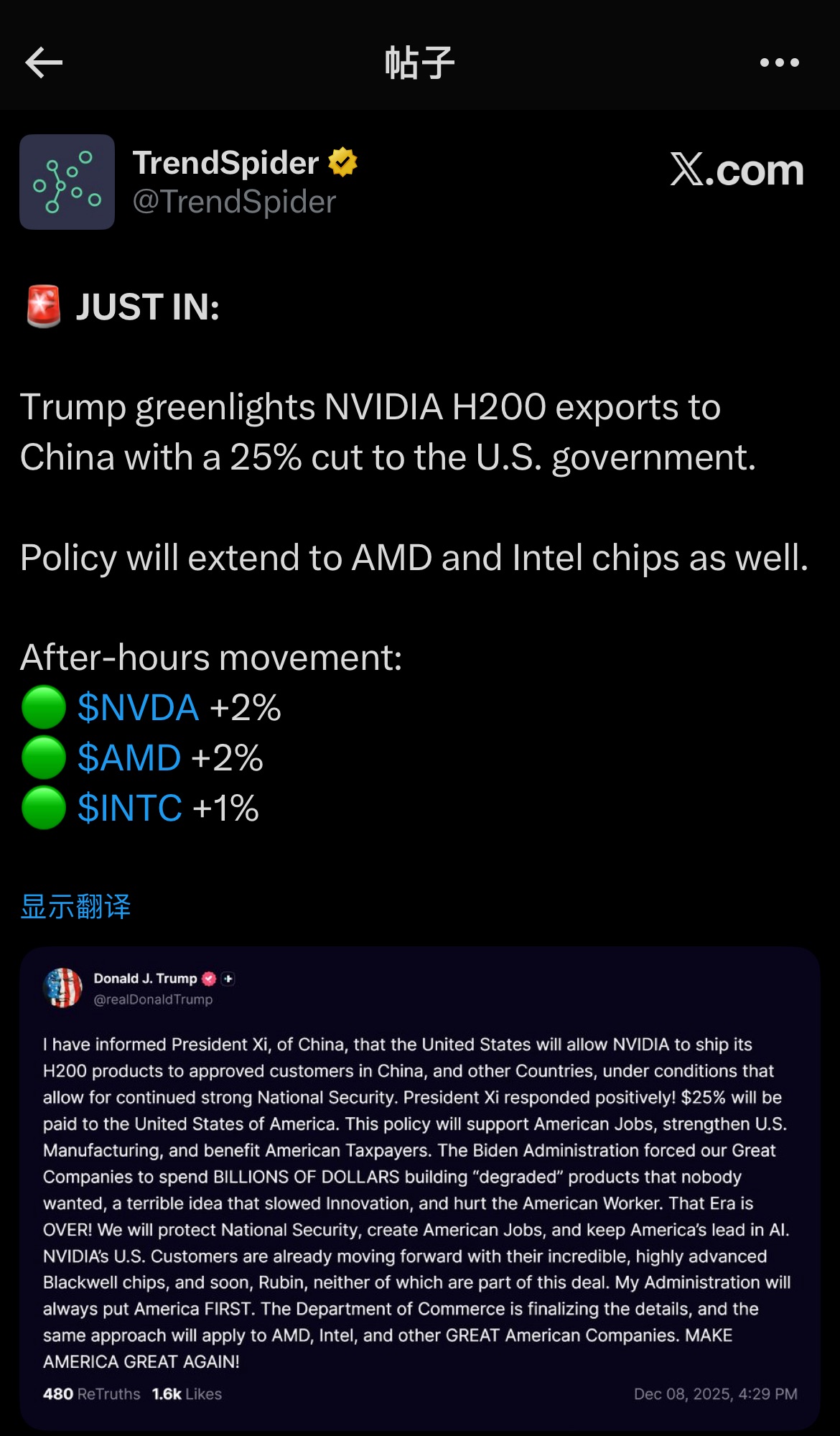Open the $AMD cashtag
This screenshot has height=1436, width=840.
click(x=129, y=758)
